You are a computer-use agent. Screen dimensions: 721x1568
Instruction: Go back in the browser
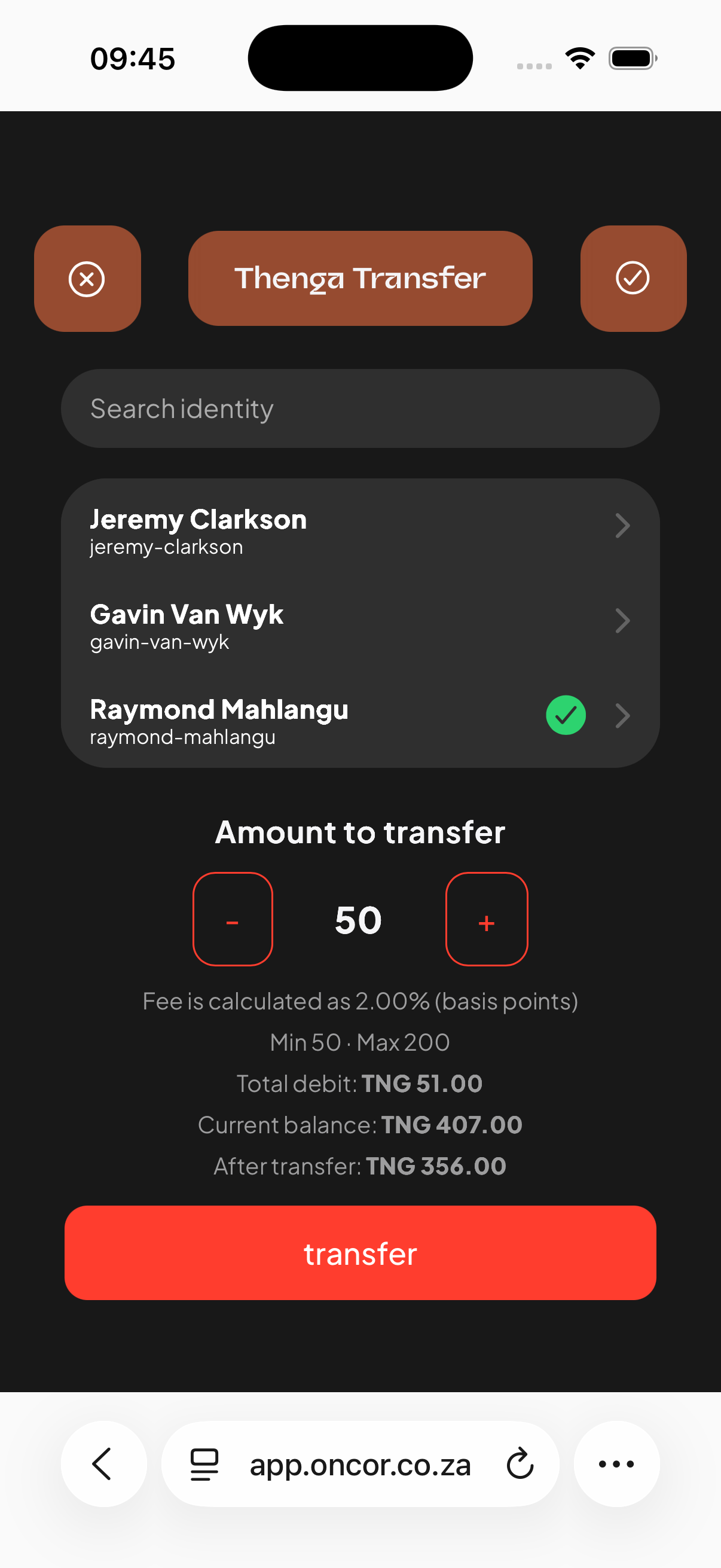(103, 1464)
